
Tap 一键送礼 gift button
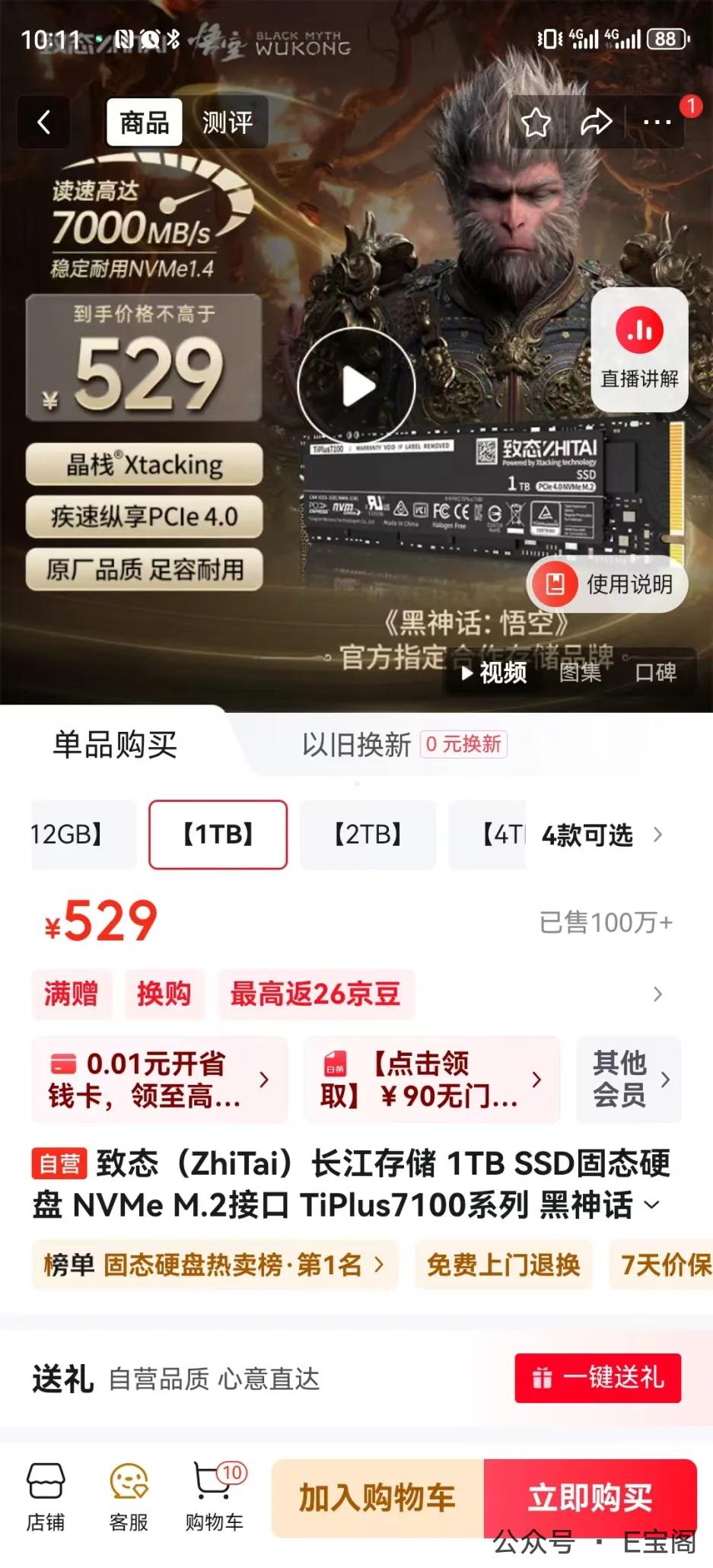click(597, 1377)
